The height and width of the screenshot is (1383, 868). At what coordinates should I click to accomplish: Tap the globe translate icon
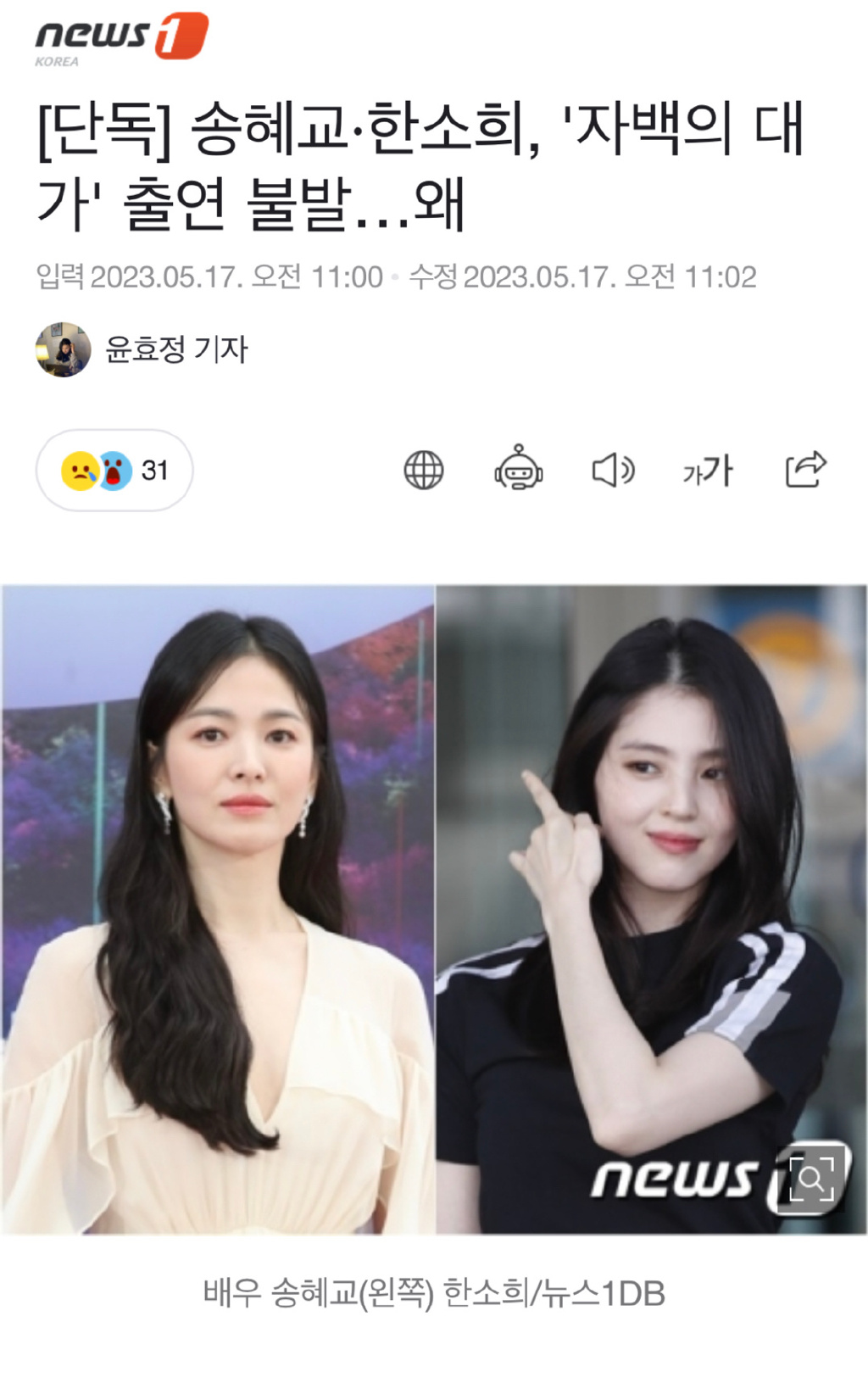[423, 470]
